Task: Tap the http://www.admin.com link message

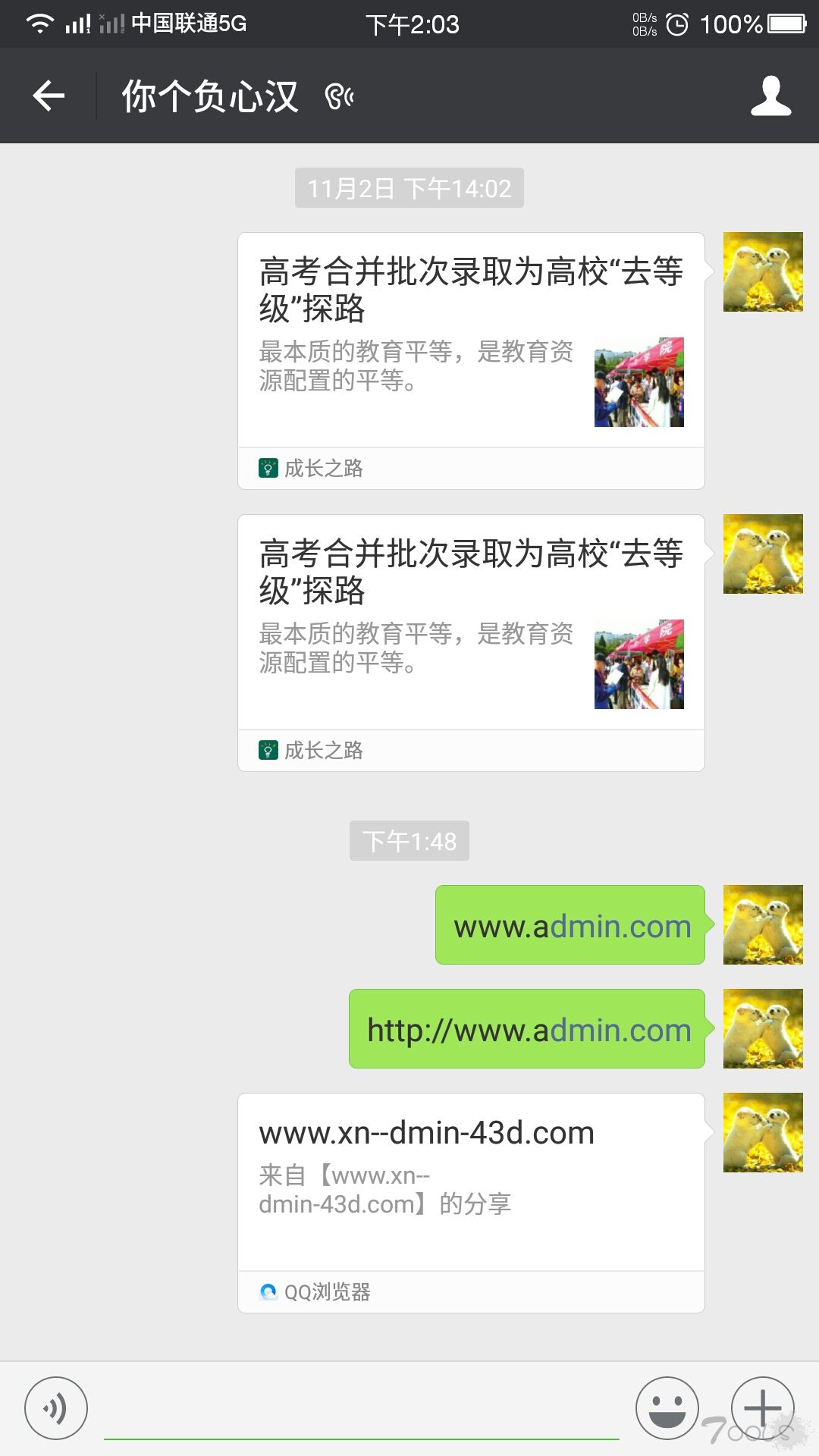Action: (528, 1029)
